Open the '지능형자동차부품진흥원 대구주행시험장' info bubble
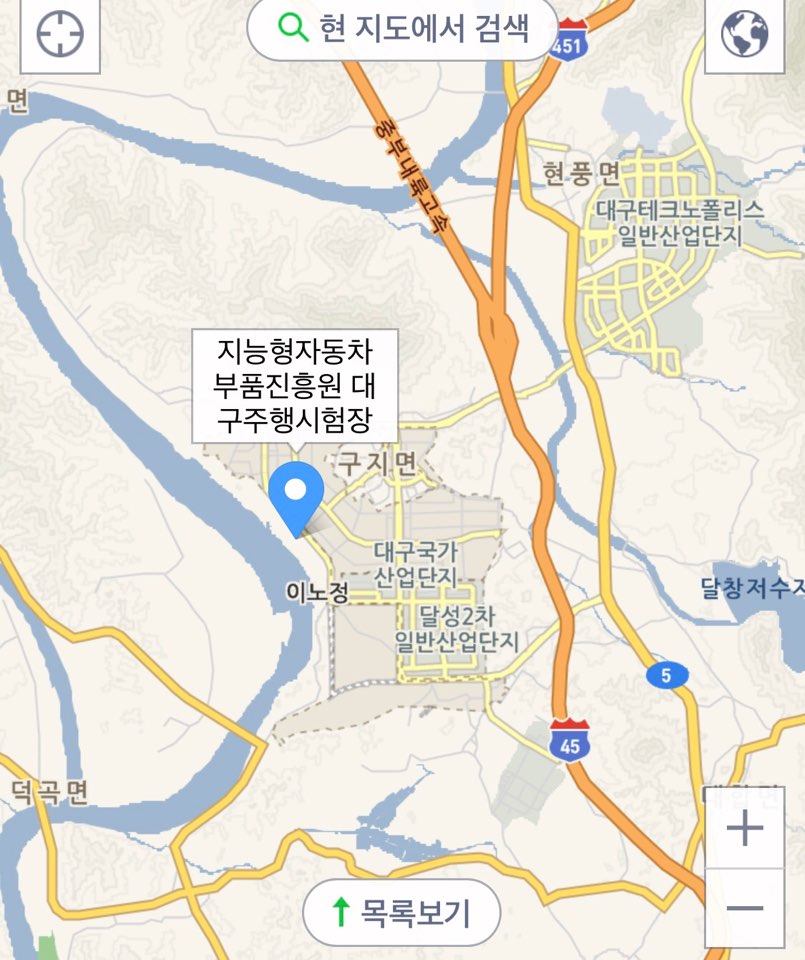The height and width of the screenshot is (960, 805). tap(295, 385)
